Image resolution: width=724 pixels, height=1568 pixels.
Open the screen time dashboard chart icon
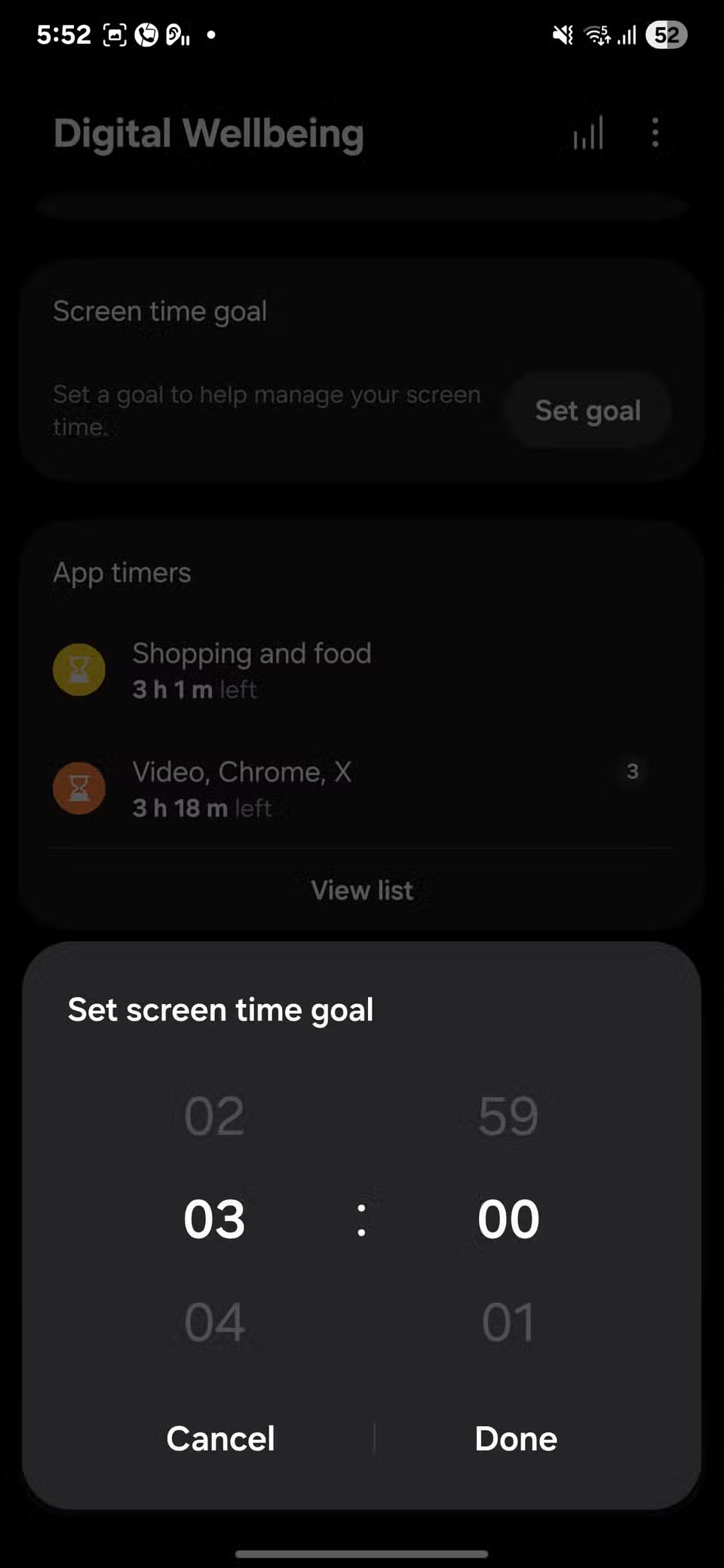pos(587,133)
